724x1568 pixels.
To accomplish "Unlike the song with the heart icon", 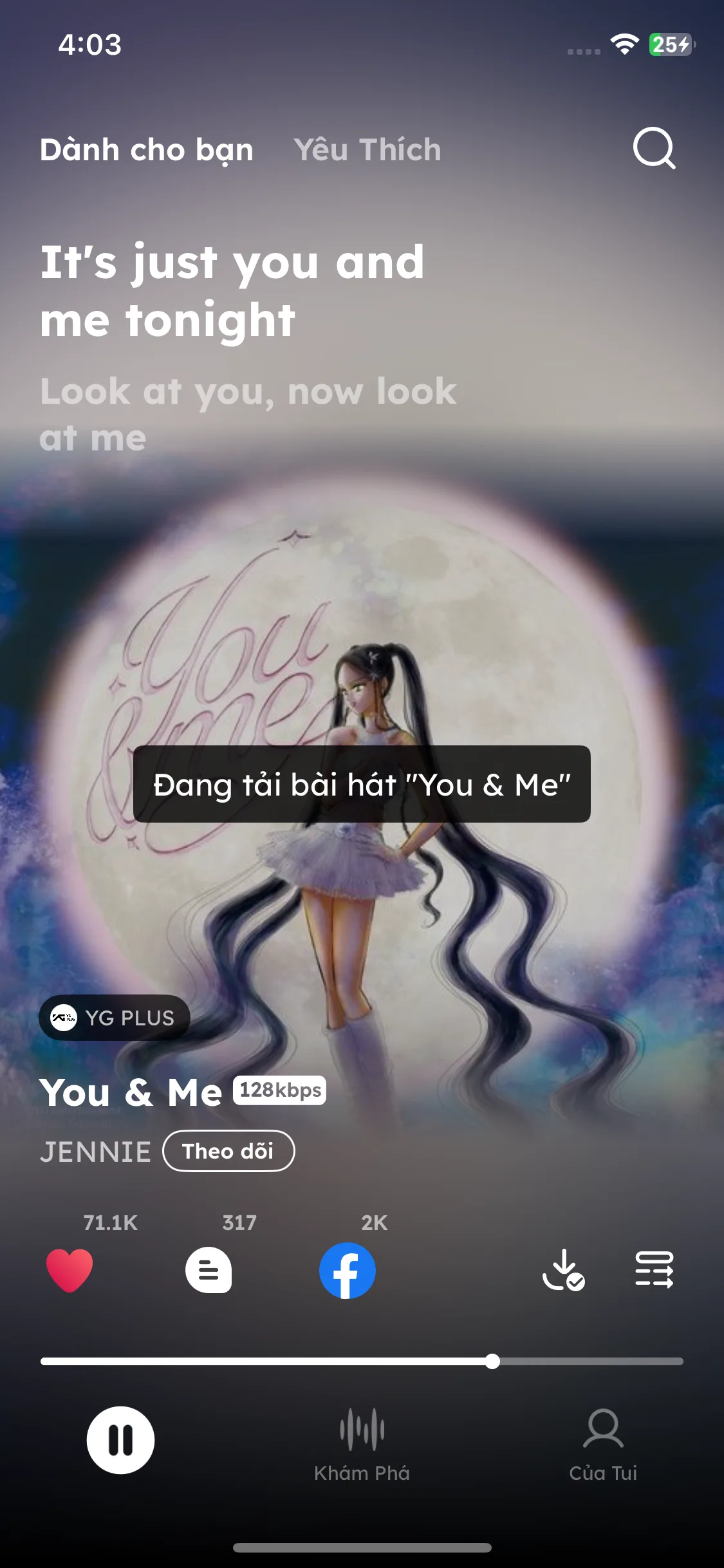I will point(70,1270).
